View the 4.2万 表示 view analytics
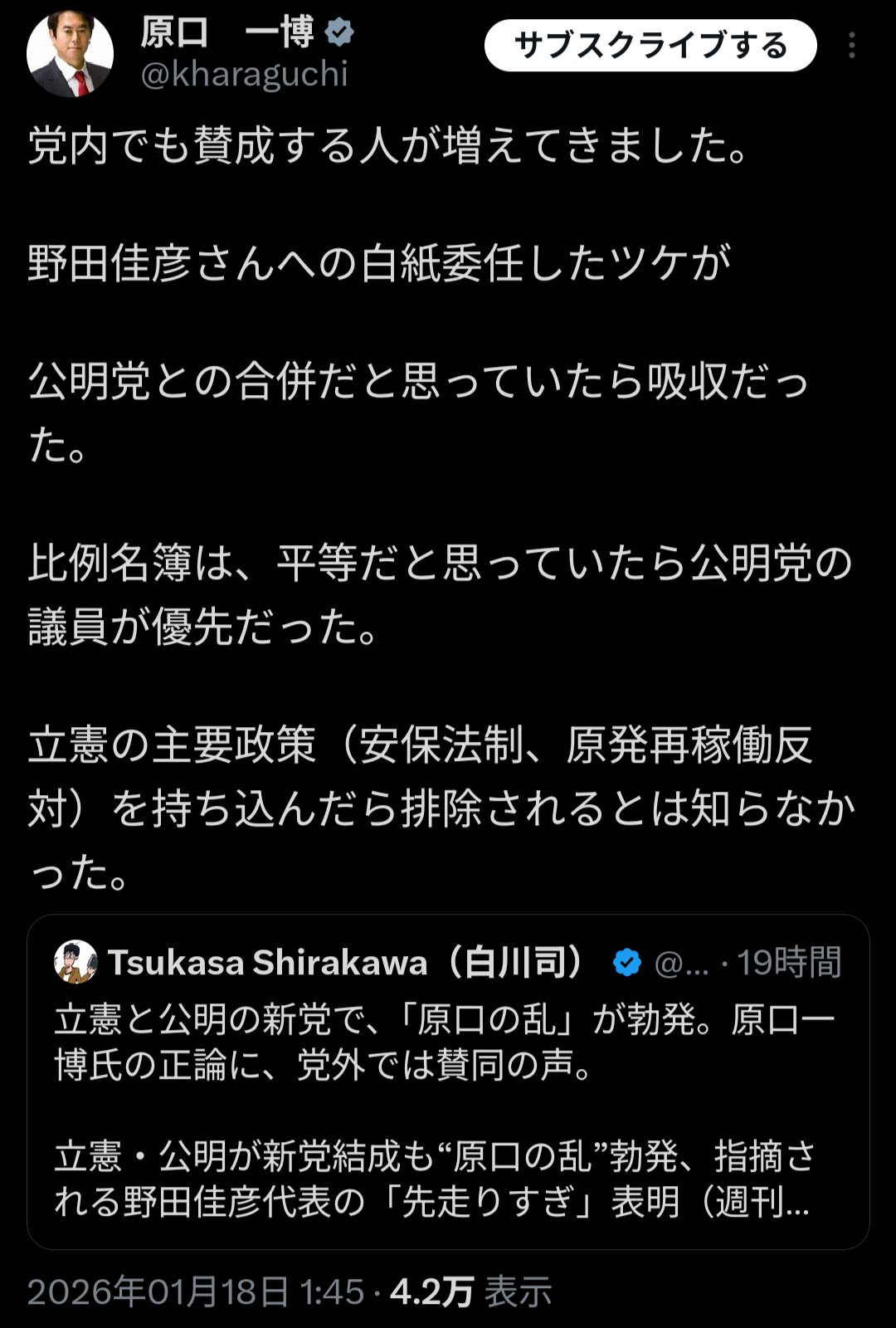 click(470, 1291)
